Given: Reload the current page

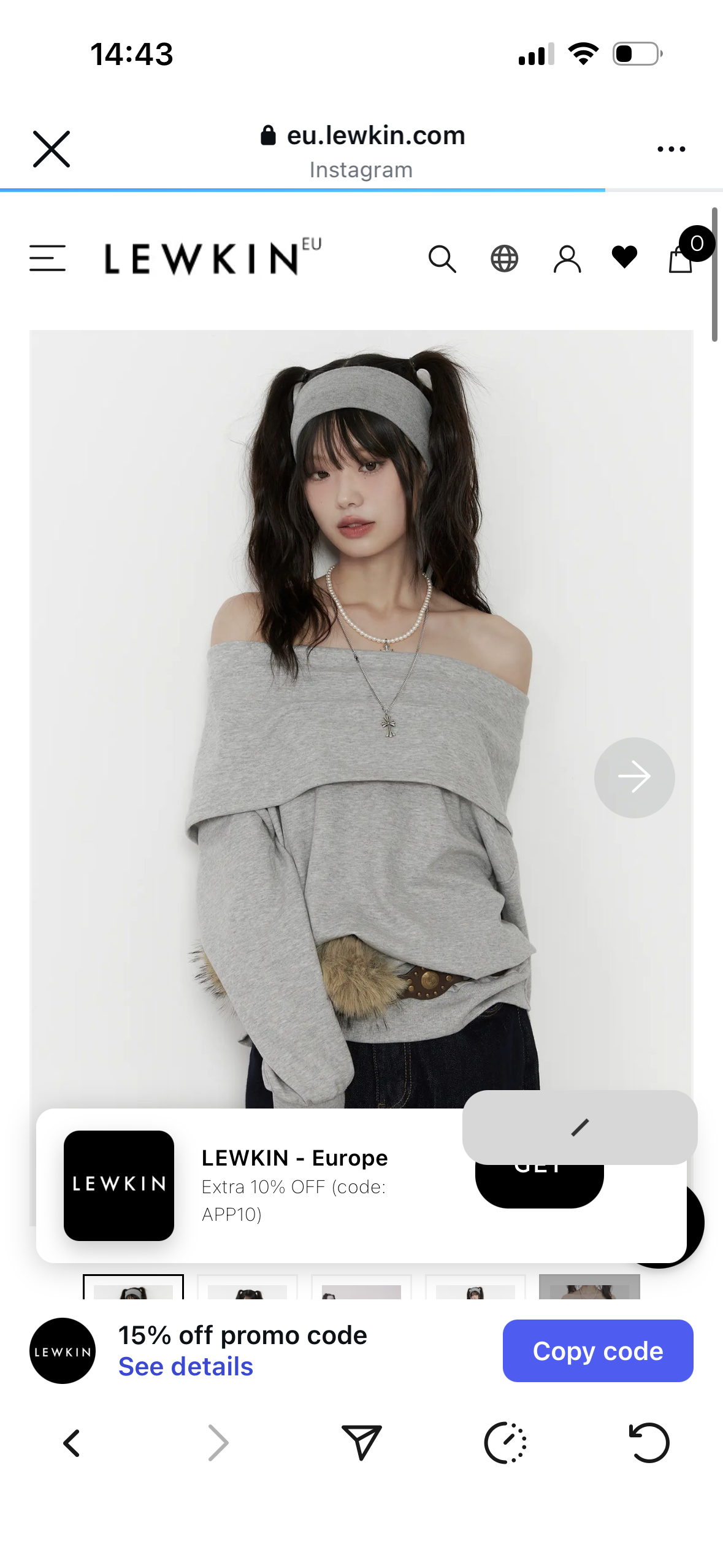Looking at the screenshot, I should 649,1443.
